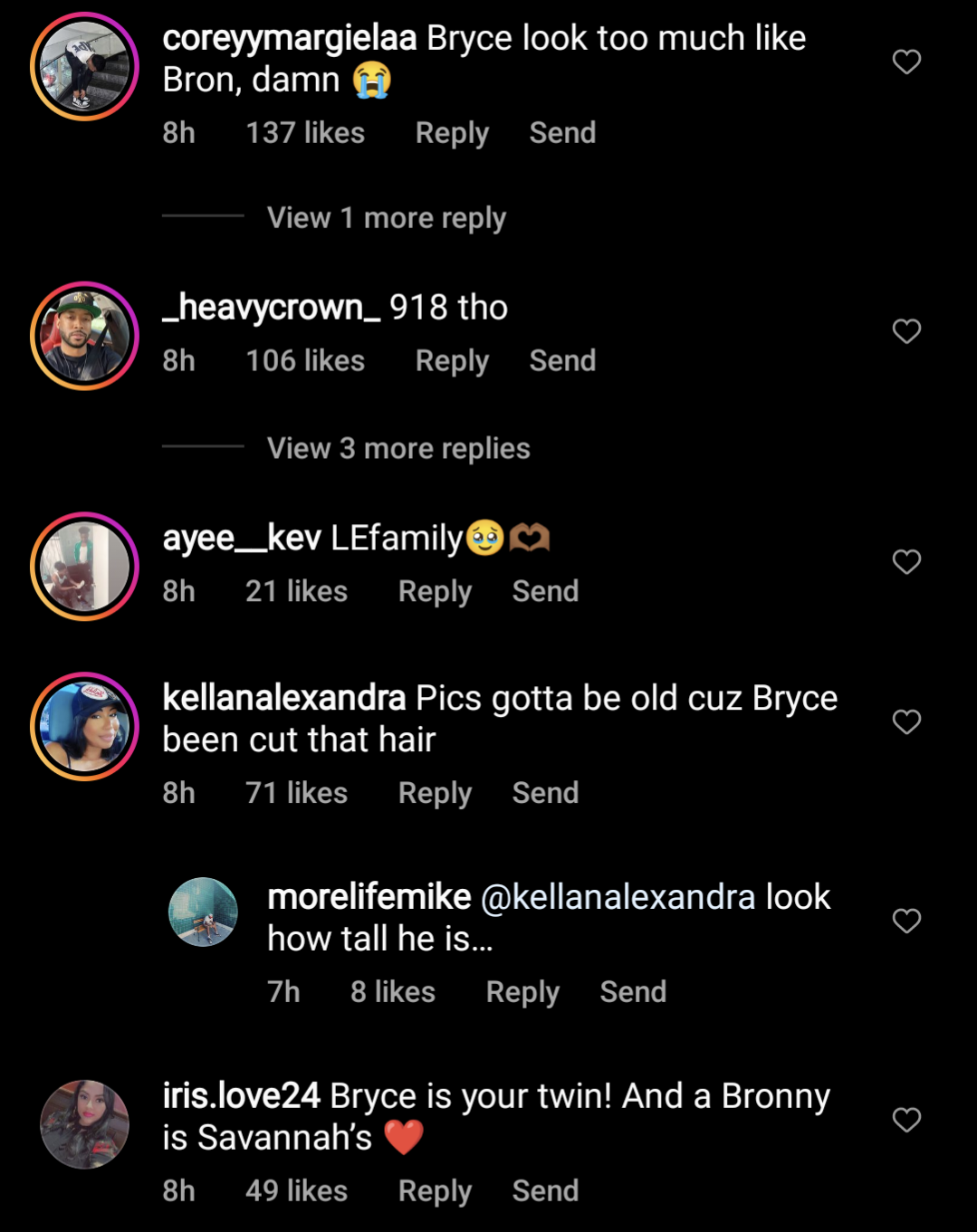Like coreyymargielaa's comment

(906, 62)
